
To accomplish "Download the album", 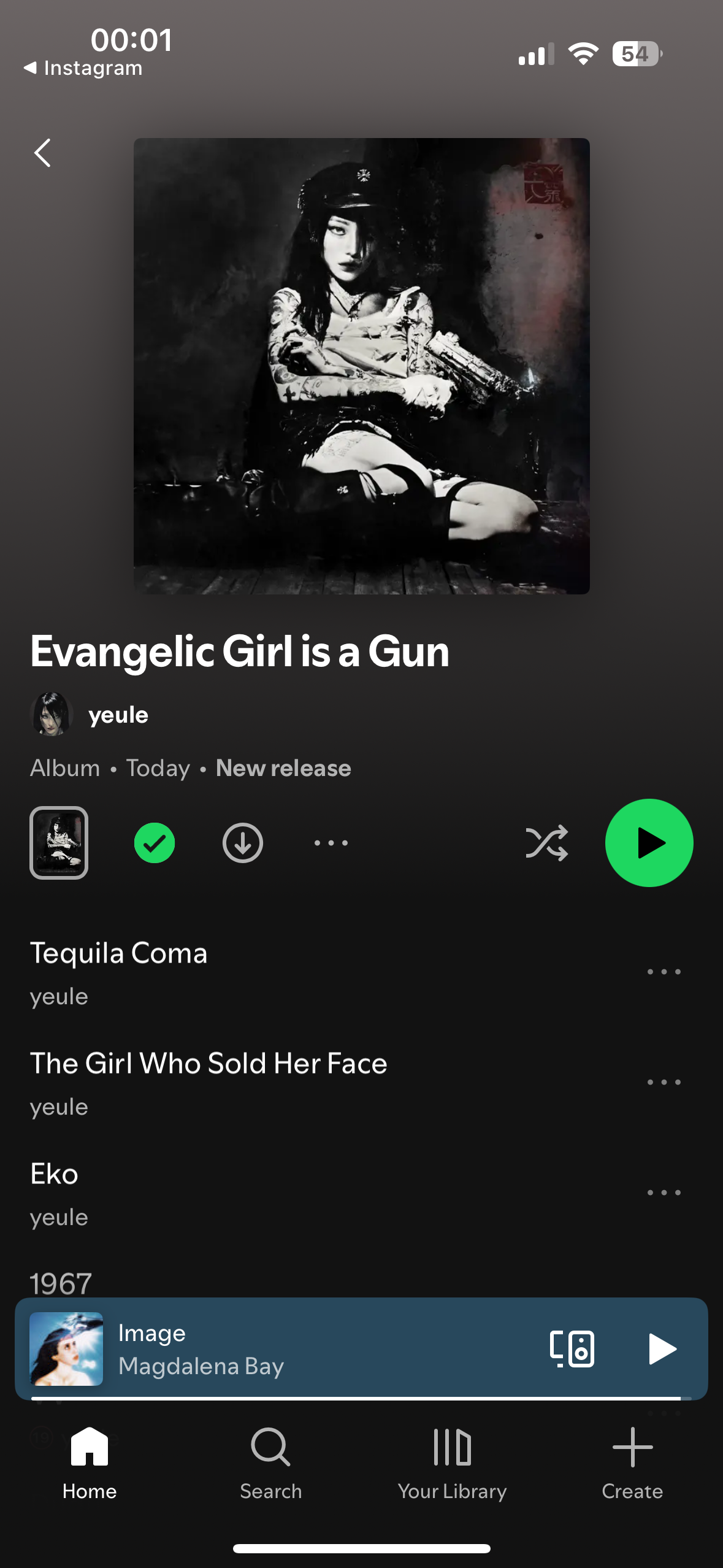I will tap(243, 843).
